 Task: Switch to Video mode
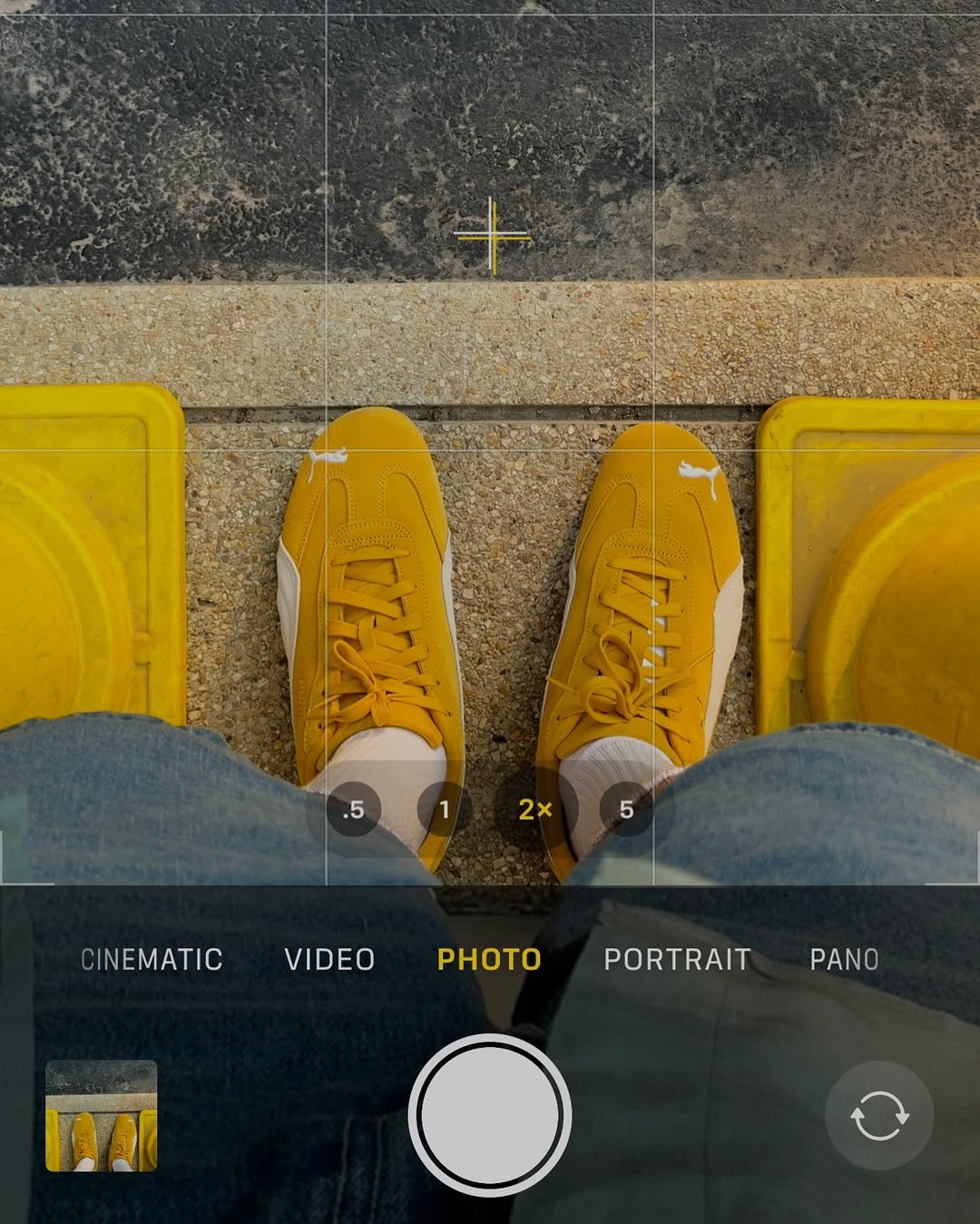pos(329,959)
